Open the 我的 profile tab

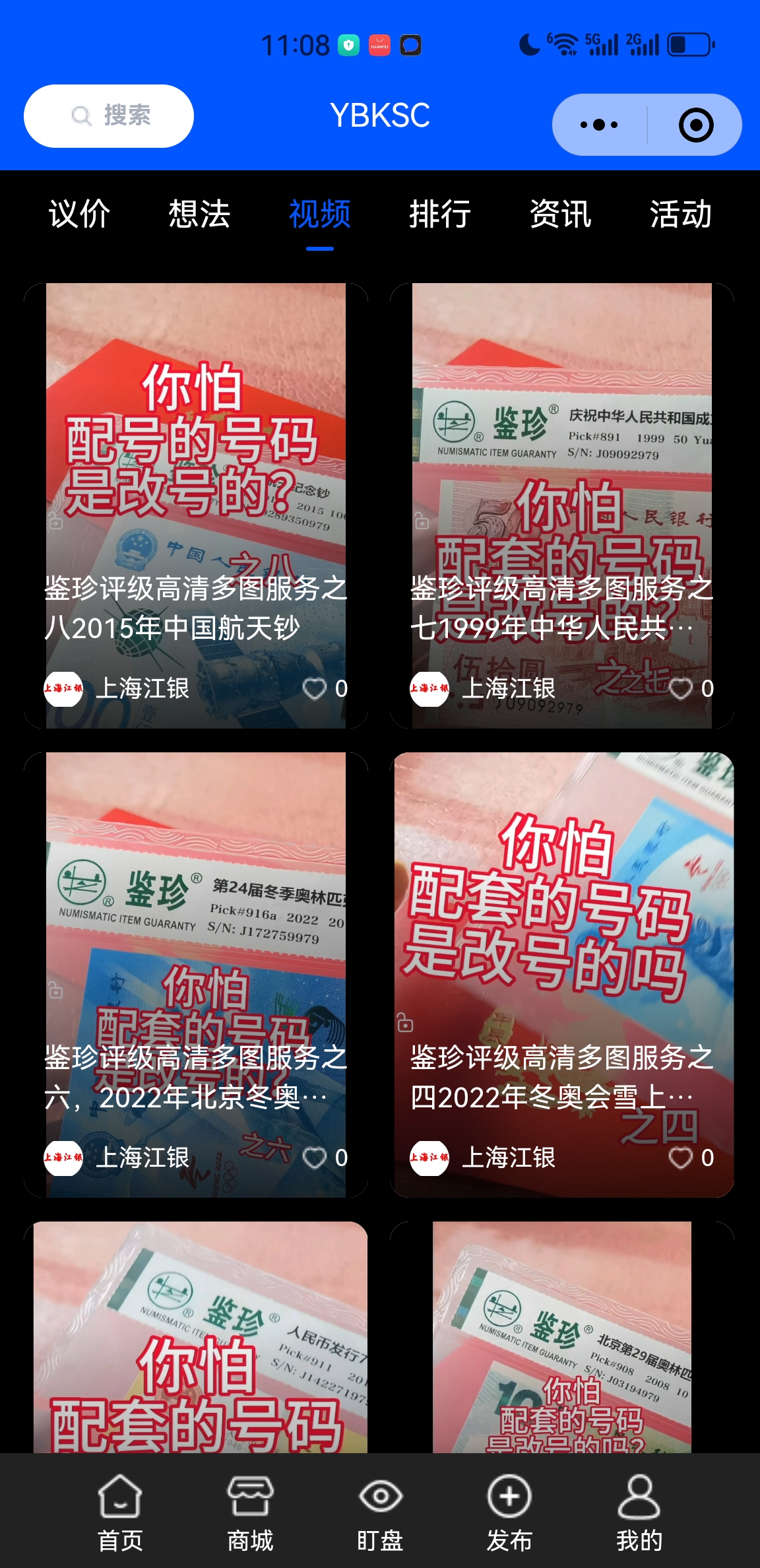[x=639, y=1511]
